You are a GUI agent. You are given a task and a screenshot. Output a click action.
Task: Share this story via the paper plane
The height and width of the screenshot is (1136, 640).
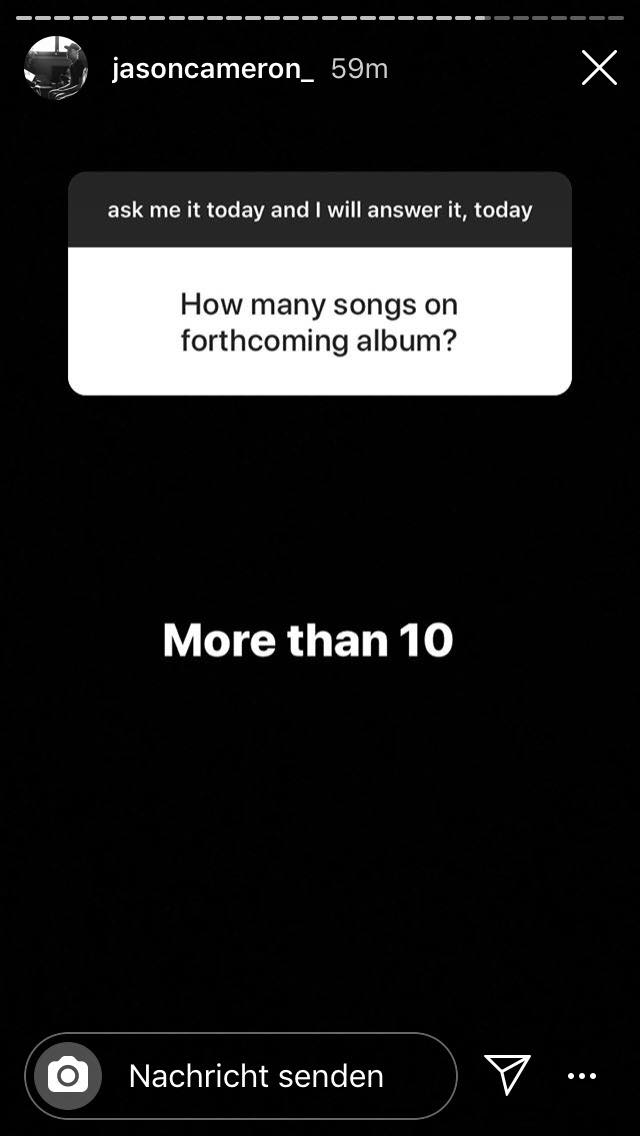[x=507, y=1075]
